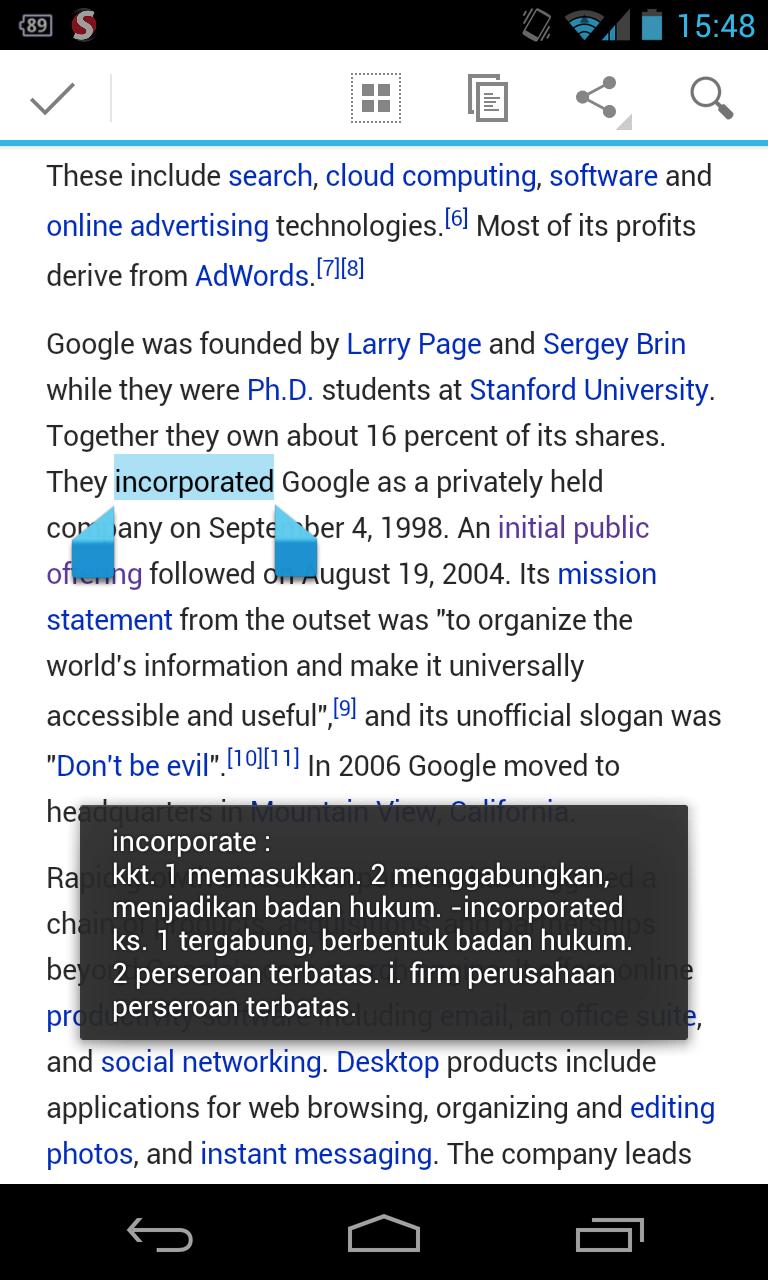Open the cloud computing link
Viewport: 768px width, 1280px height.
(430, 176)
